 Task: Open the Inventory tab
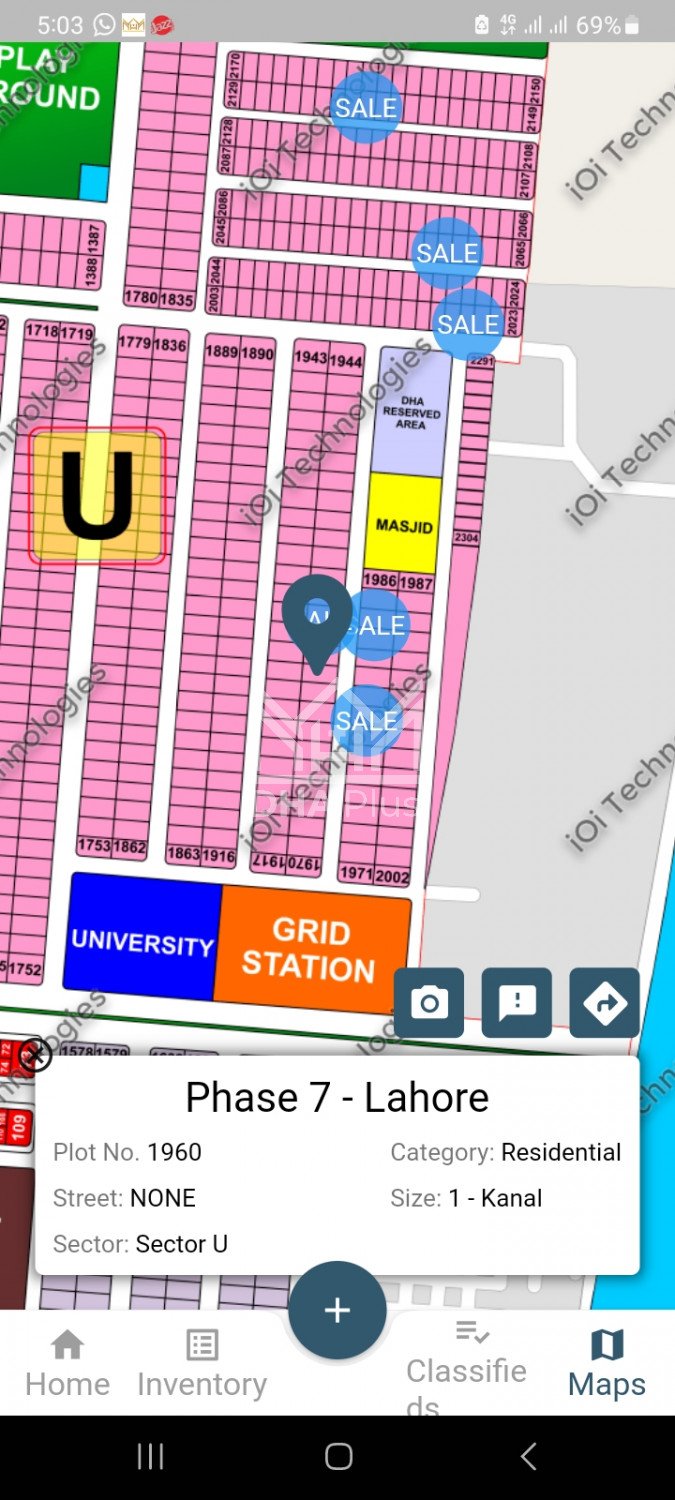pos(202,1364)
